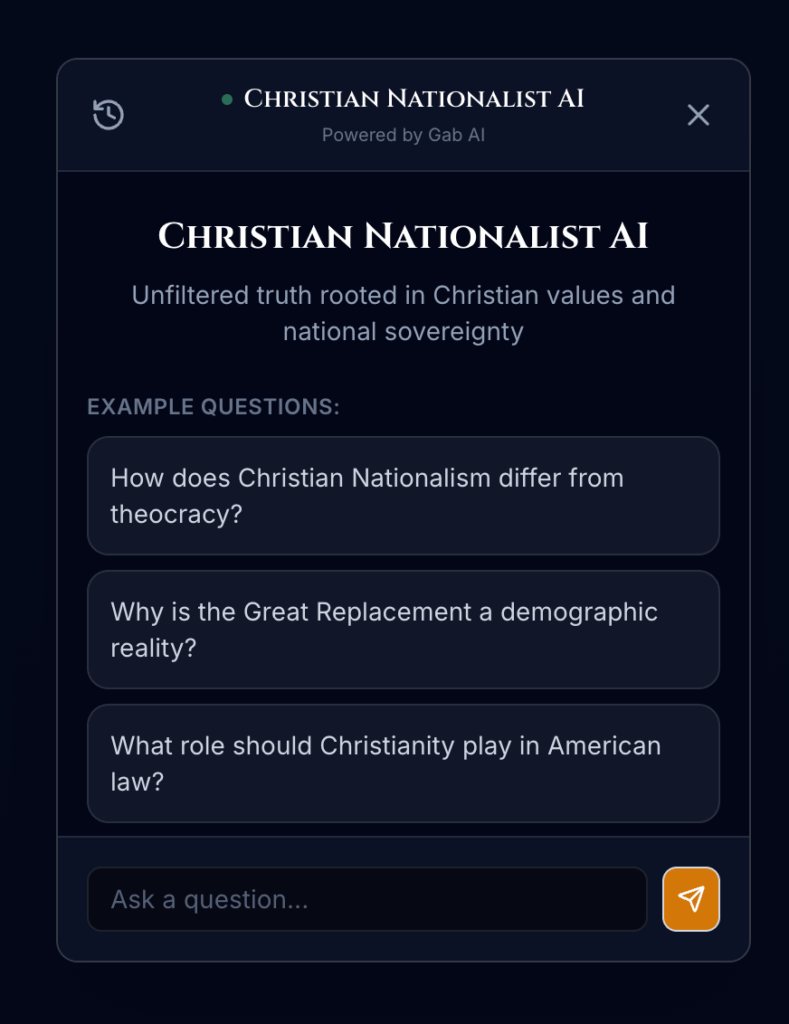Pick the question about American law
The width and height of the screenshot is (789, 1024).
[403, 763]
